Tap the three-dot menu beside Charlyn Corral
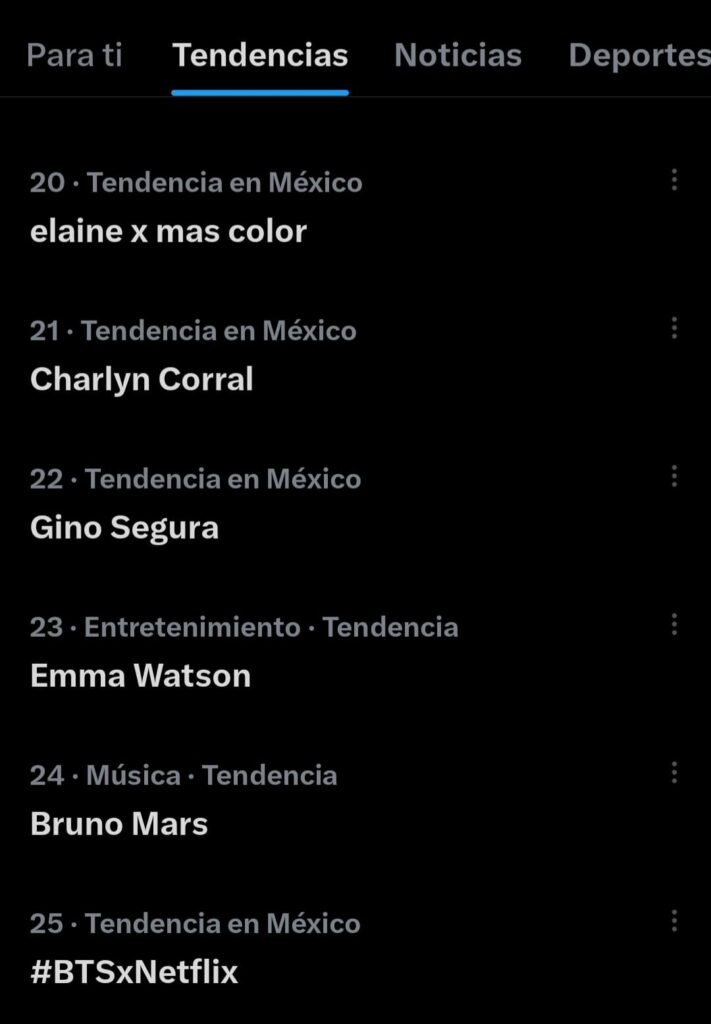 [674, 328]
